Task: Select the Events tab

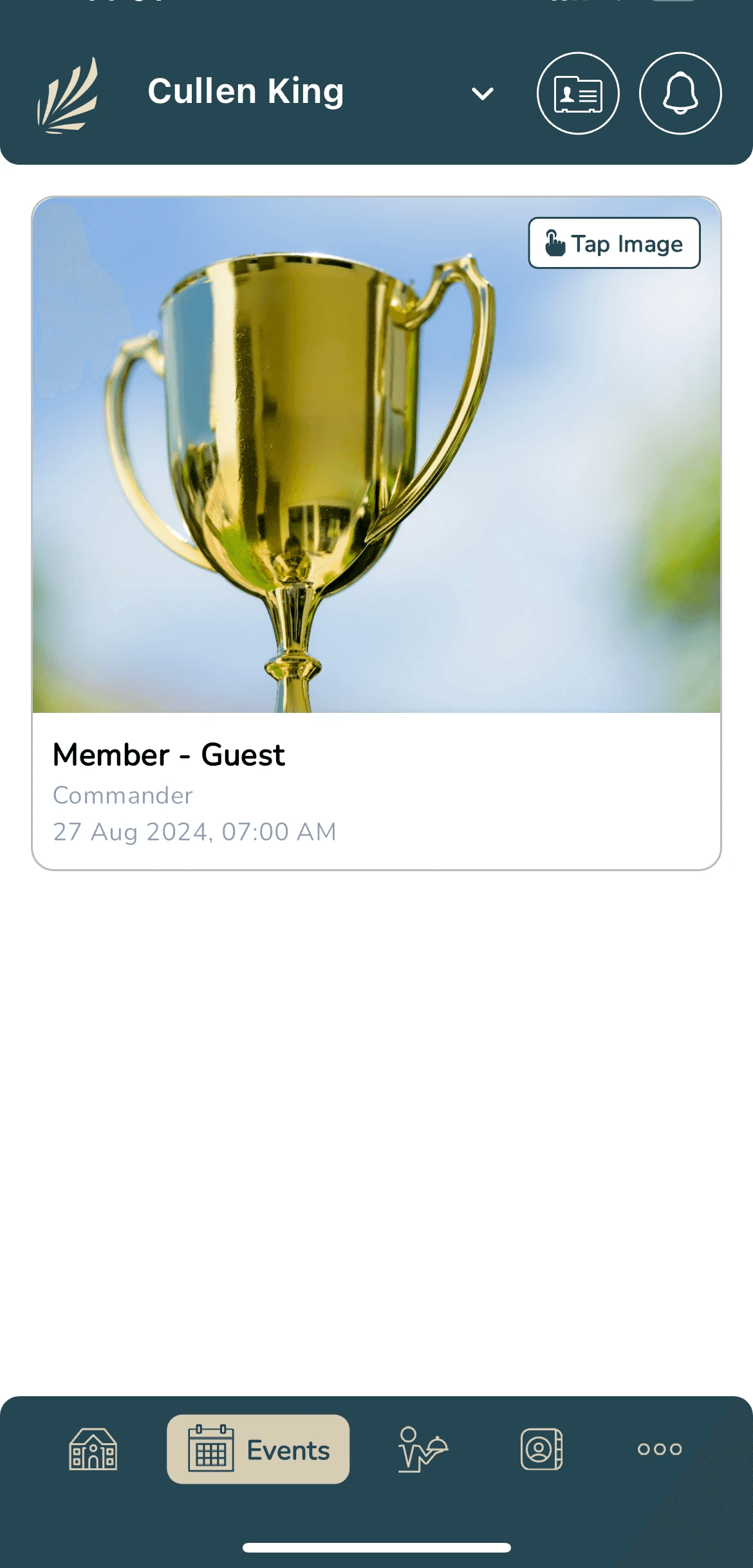Action: [258, 1449]
